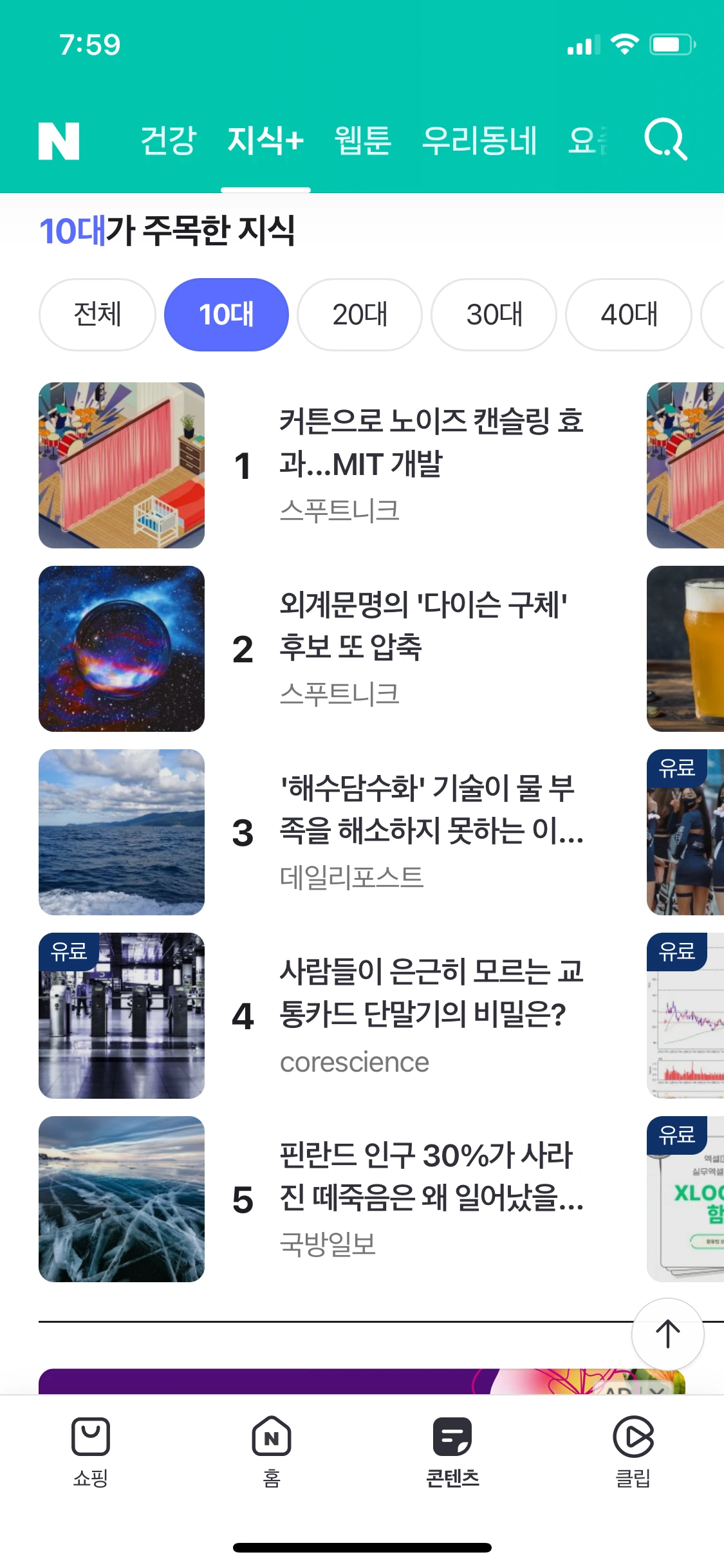Select the 전체 age filter chip
Screen dimensions: 724x1568
click(97, 315)
